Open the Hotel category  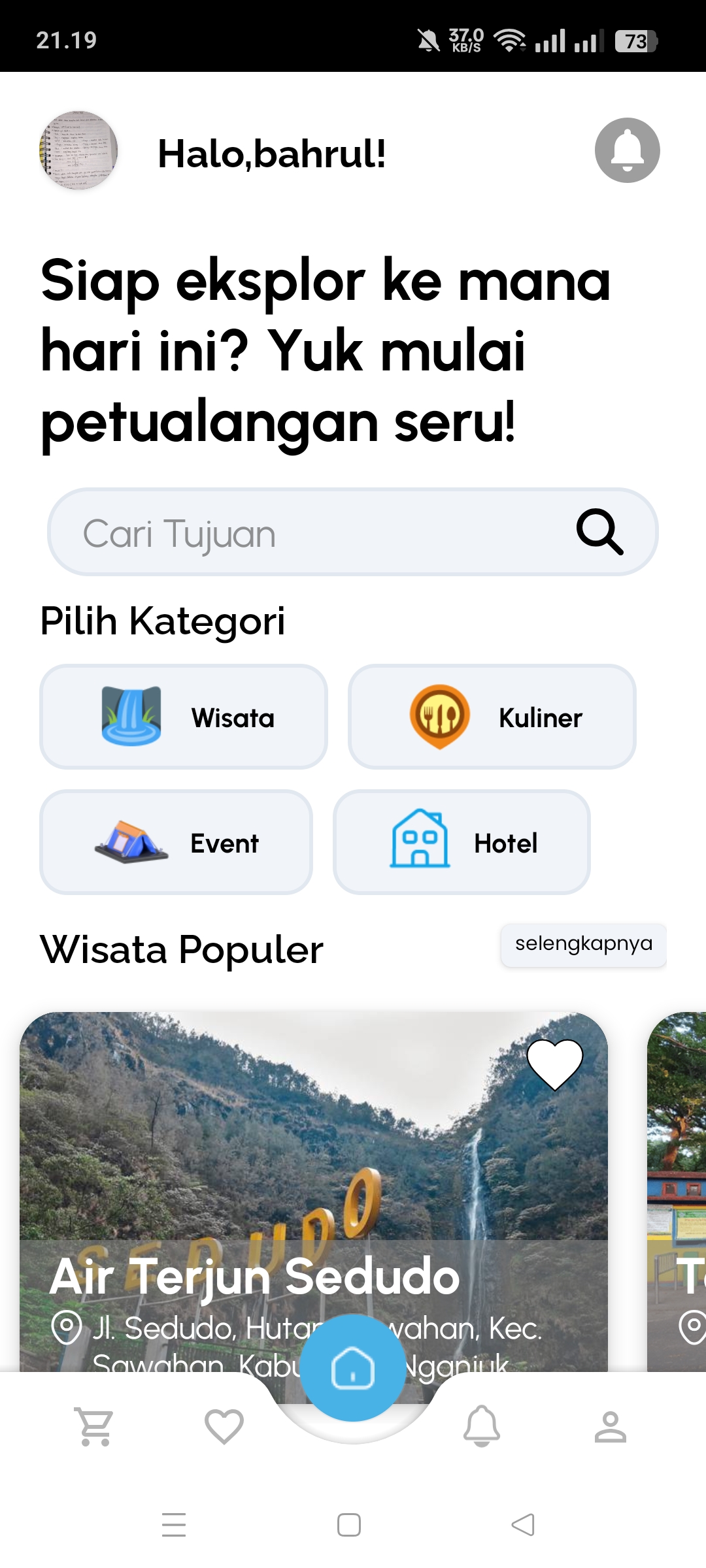462,842
